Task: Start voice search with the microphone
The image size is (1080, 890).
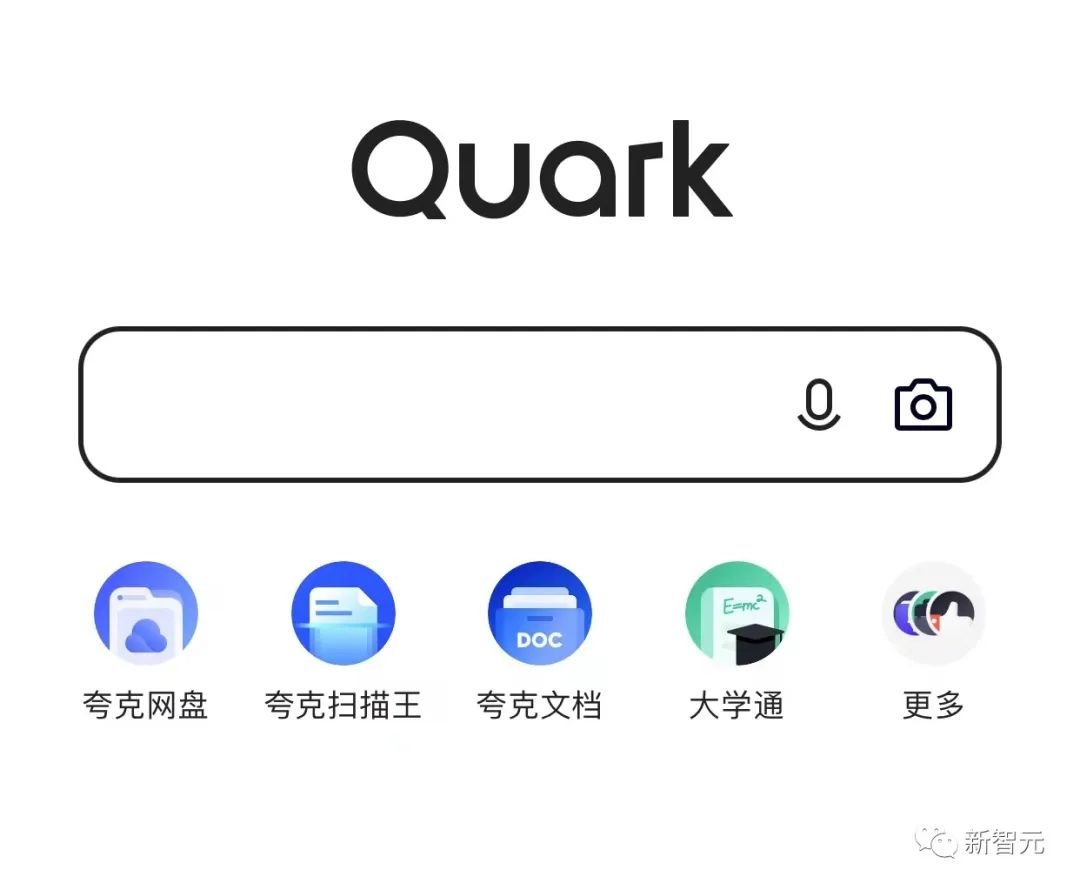Action: point(818,405)
